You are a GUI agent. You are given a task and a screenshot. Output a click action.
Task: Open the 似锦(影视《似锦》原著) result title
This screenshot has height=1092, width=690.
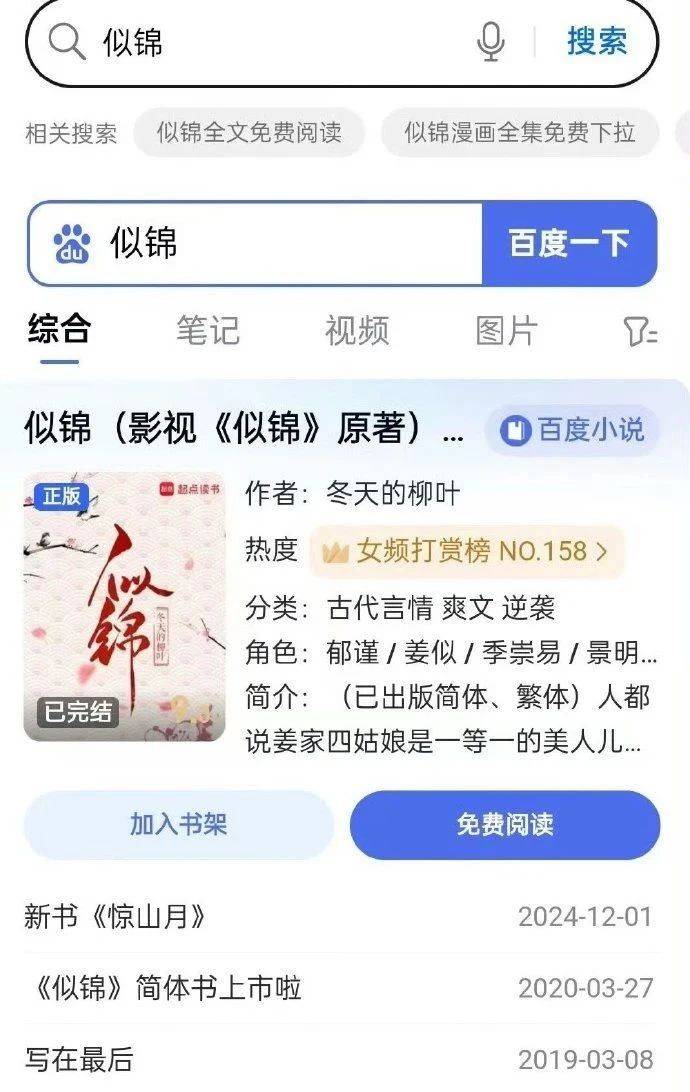point(244,430)
